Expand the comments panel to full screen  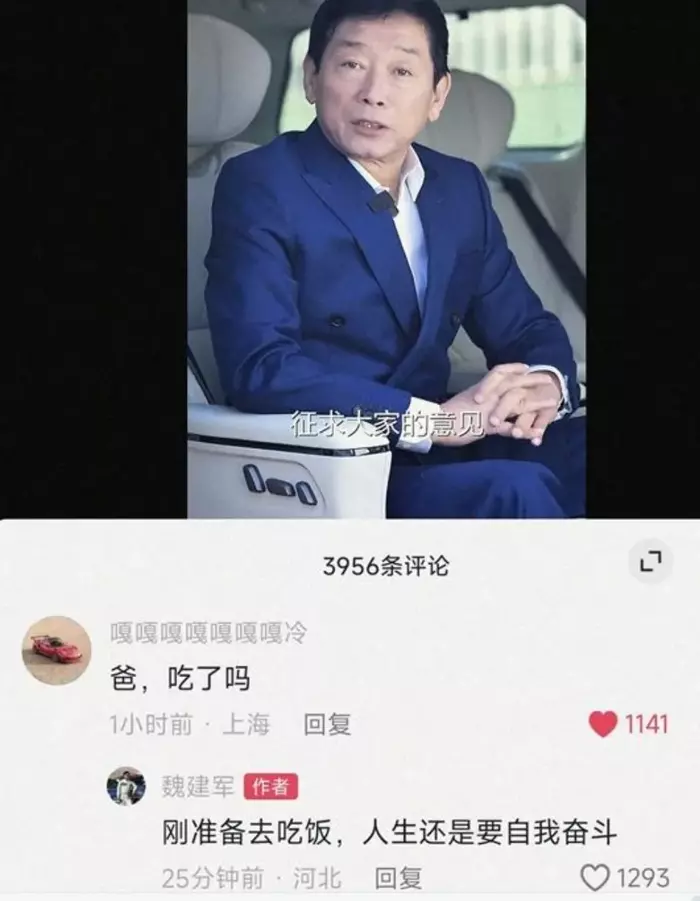(650, 563)
